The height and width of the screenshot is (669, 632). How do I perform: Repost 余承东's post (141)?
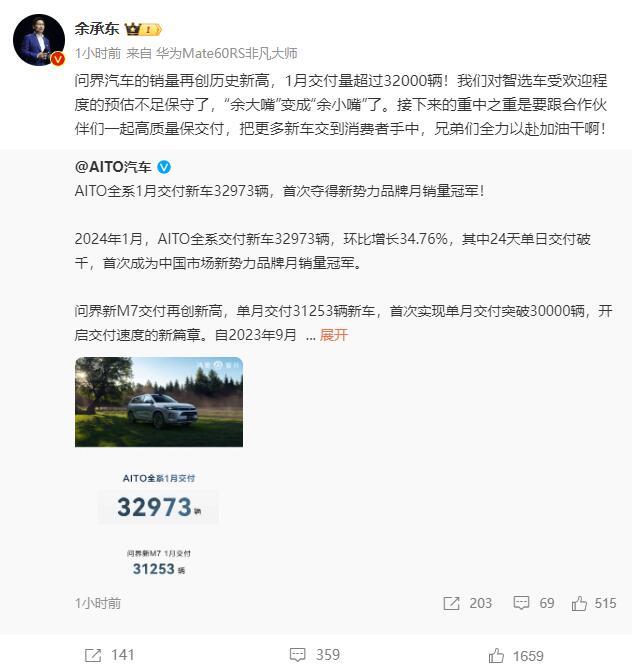pos(110,655)
